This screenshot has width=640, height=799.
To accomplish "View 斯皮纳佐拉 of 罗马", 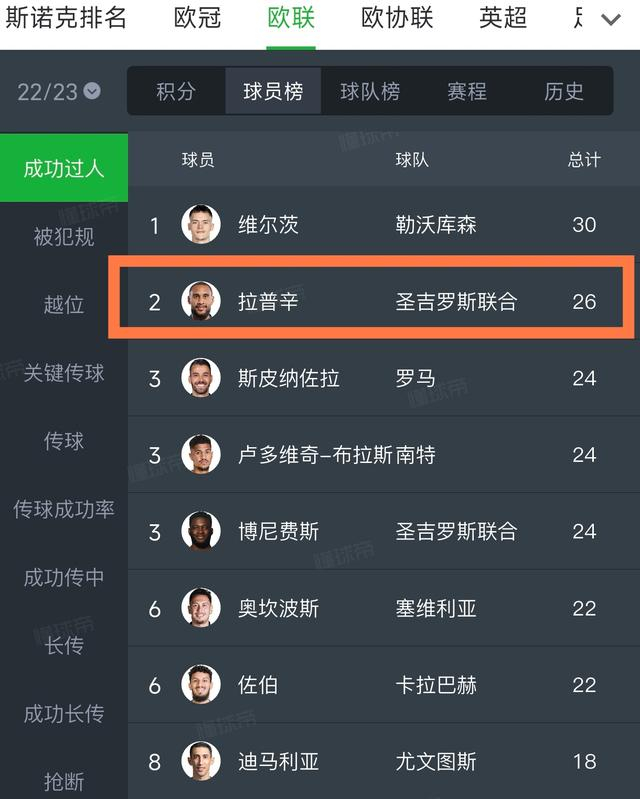I will 380,378.
